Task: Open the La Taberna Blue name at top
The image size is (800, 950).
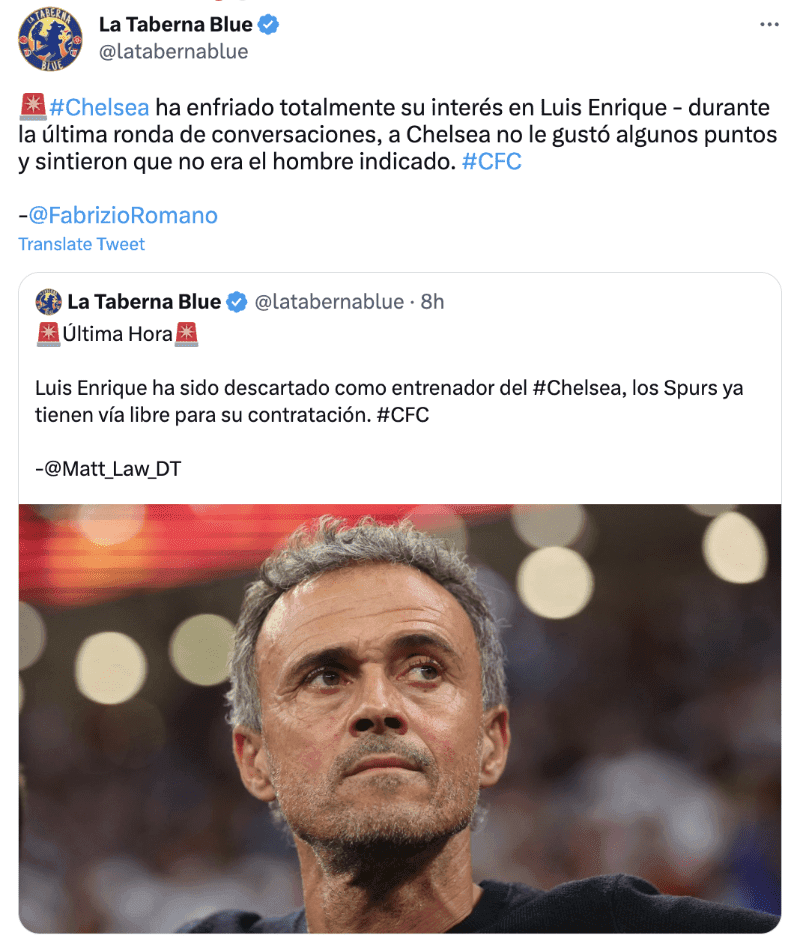Action: 175,24
